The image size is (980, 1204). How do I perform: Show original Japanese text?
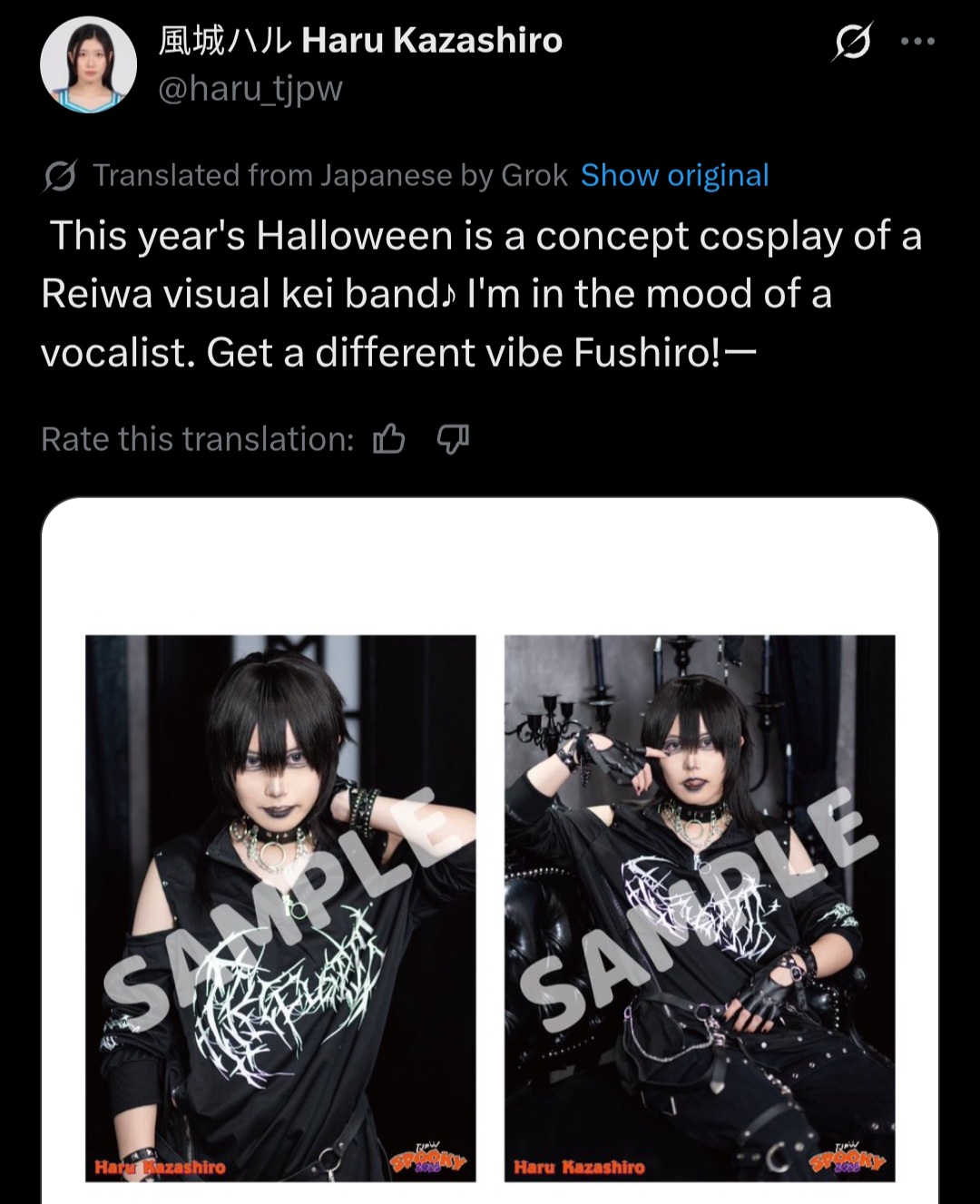pos(674,175)
